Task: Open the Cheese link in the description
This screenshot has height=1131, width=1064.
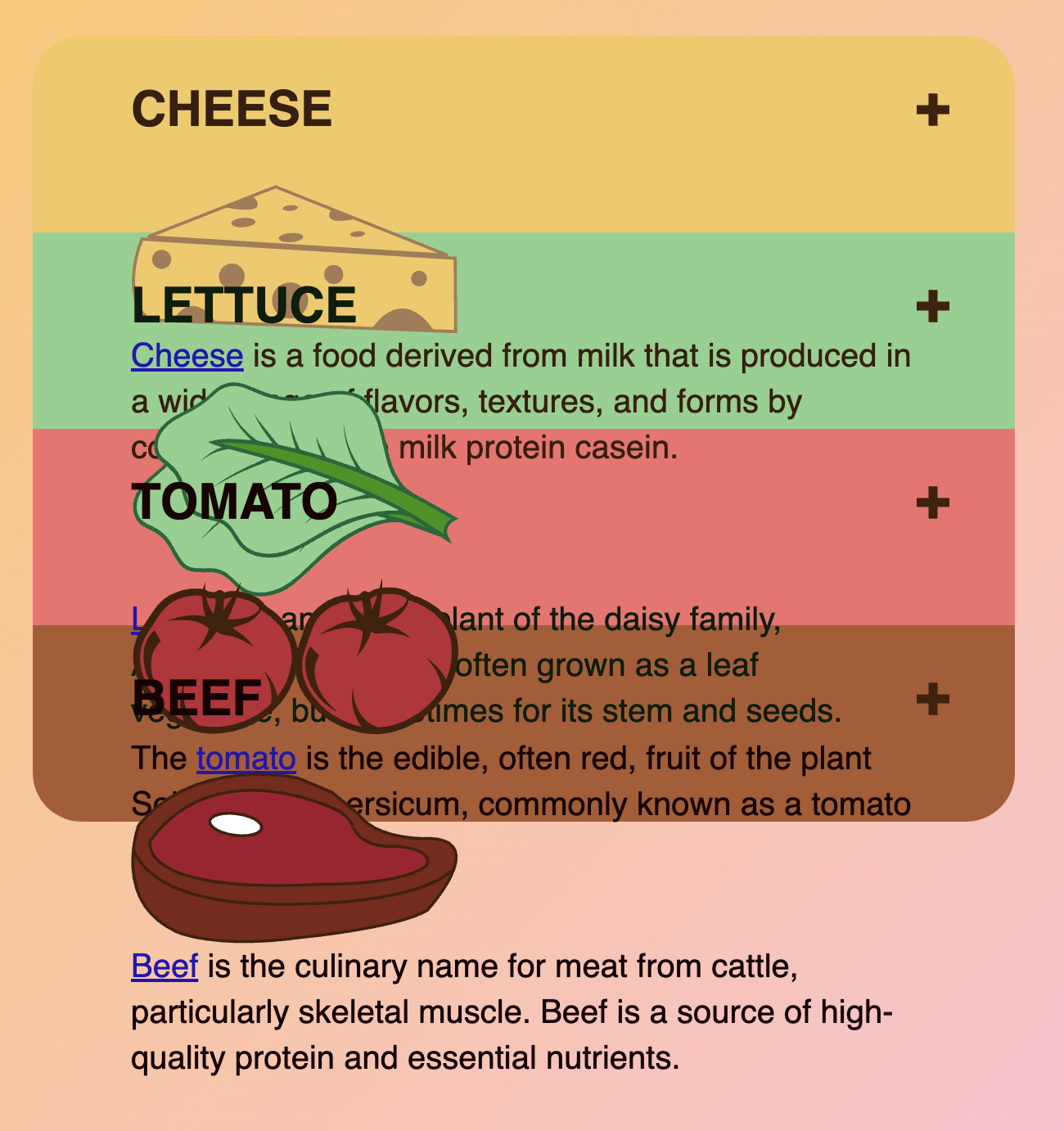Action: [187, 356]
